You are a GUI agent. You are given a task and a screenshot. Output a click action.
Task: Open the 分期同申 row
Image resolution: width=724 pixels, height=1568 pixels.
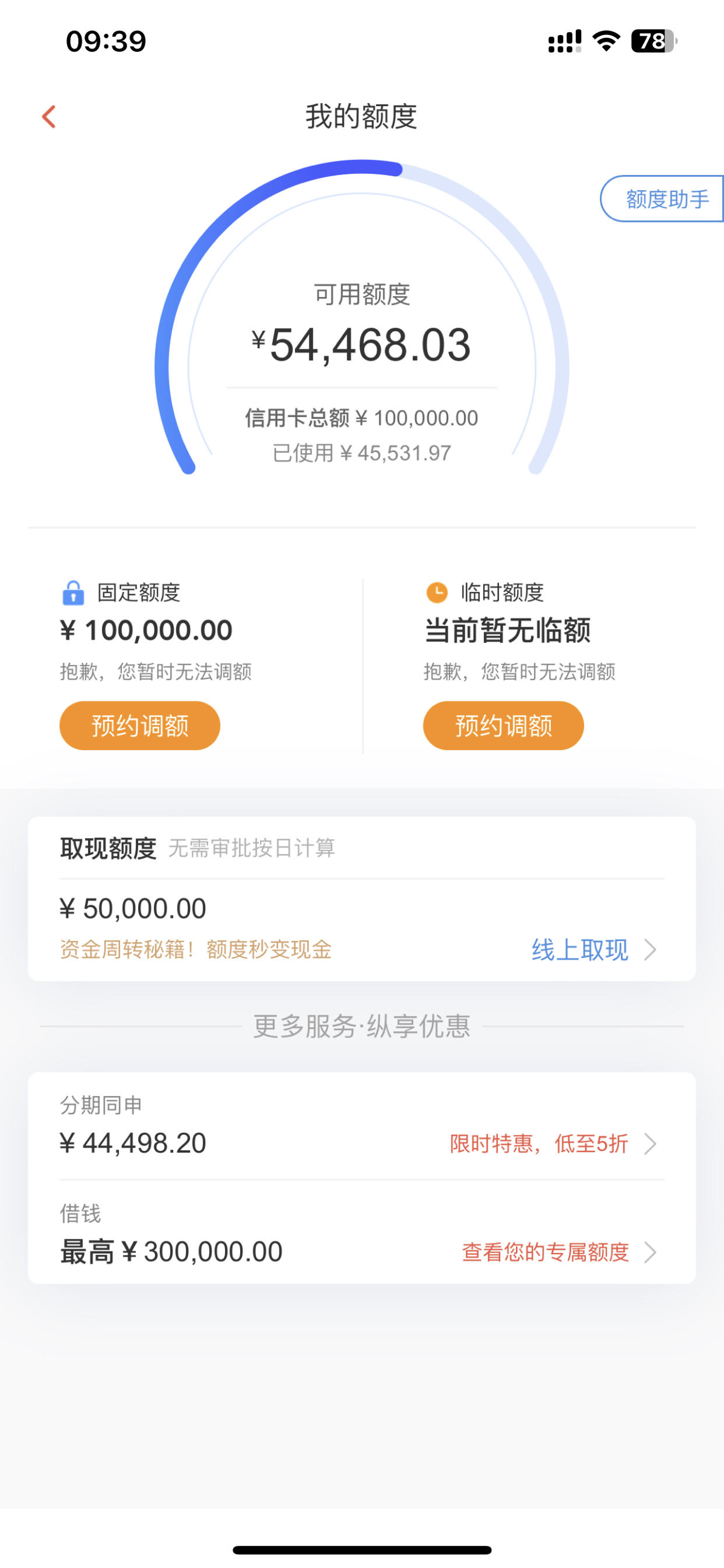(362, 1126)
